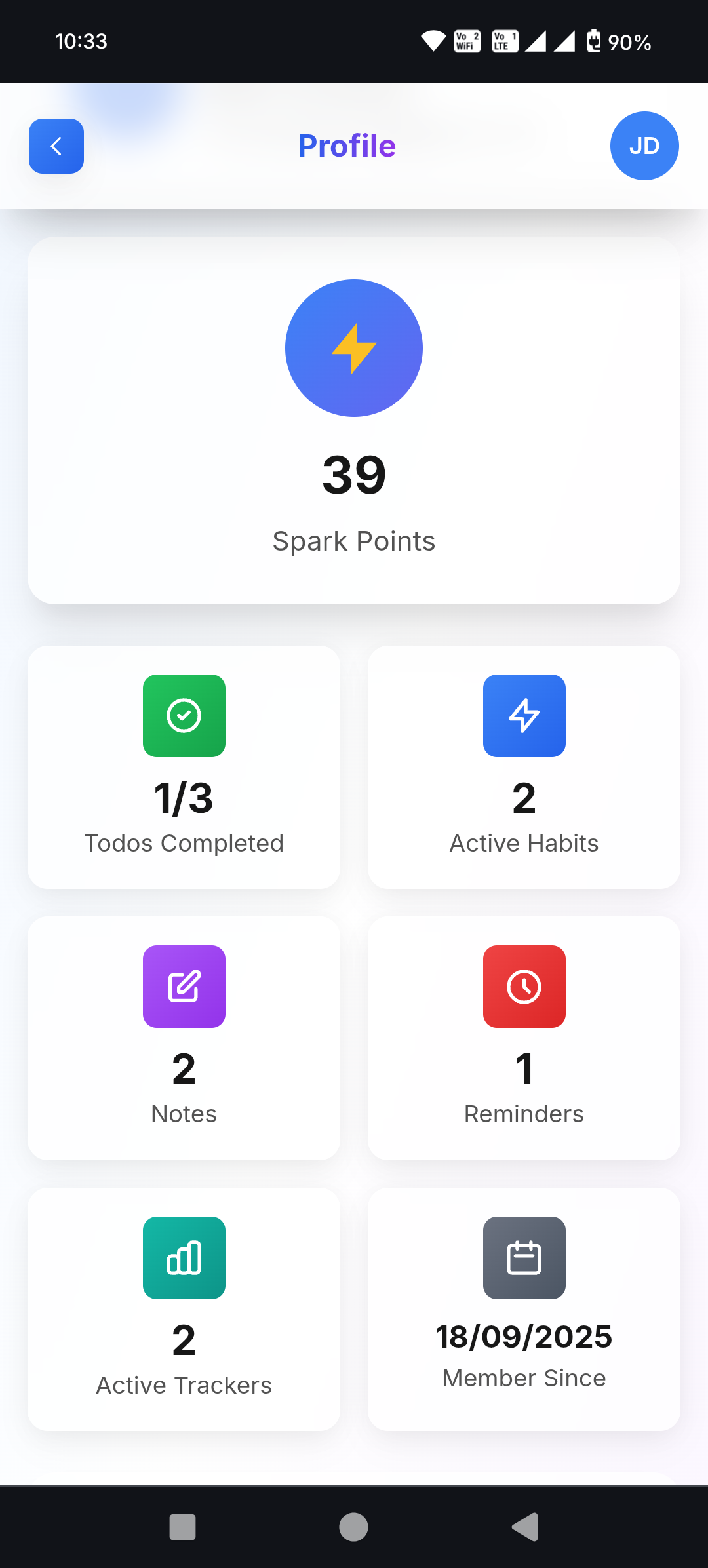Viewport: 708px width, 1568px height.
Task: Open recent apps from navigation bar
Action: 183,1527
